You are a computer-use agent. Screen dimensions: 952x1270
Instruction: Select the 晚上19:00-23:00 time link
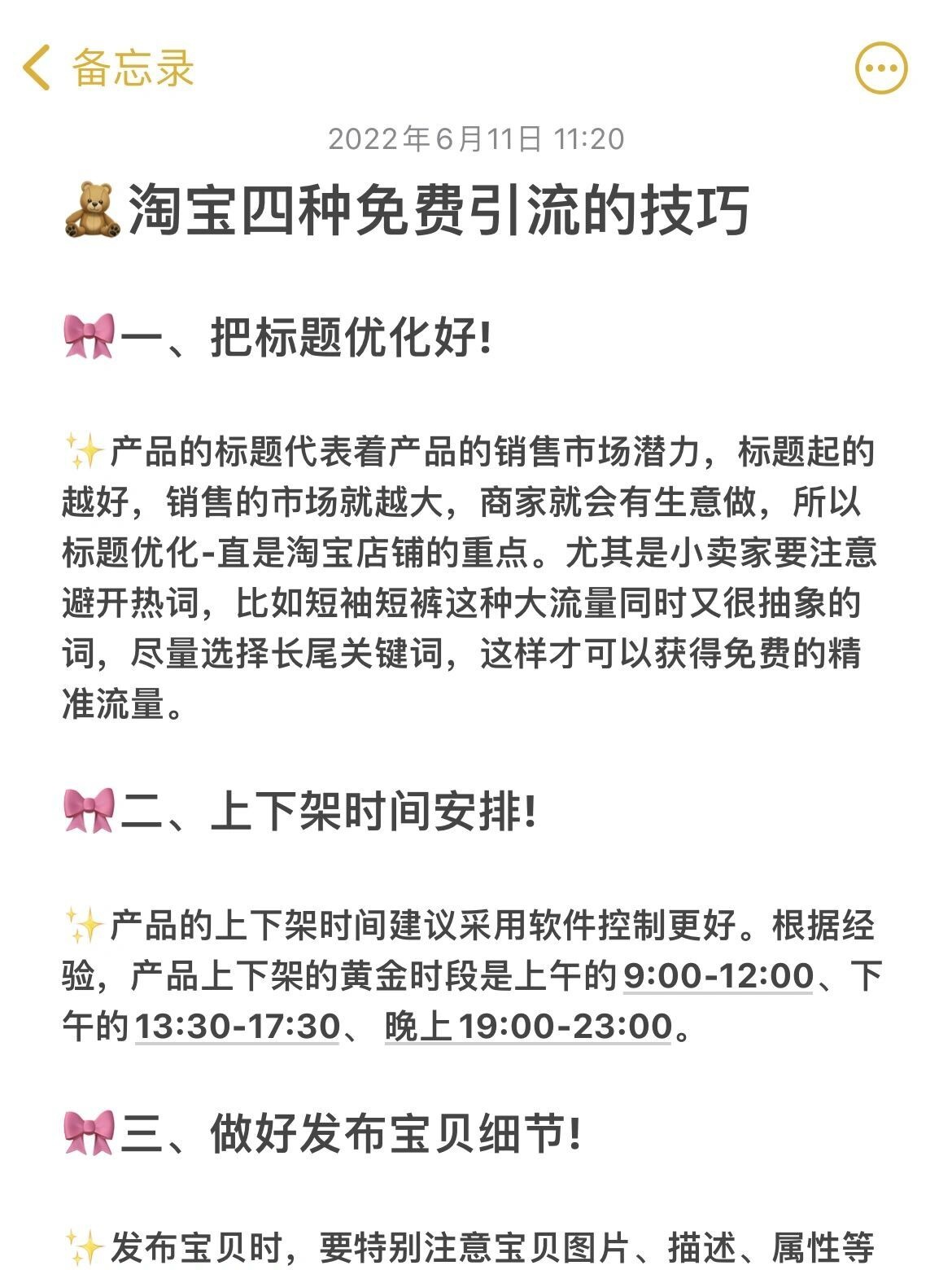(x=528, y=1026)
